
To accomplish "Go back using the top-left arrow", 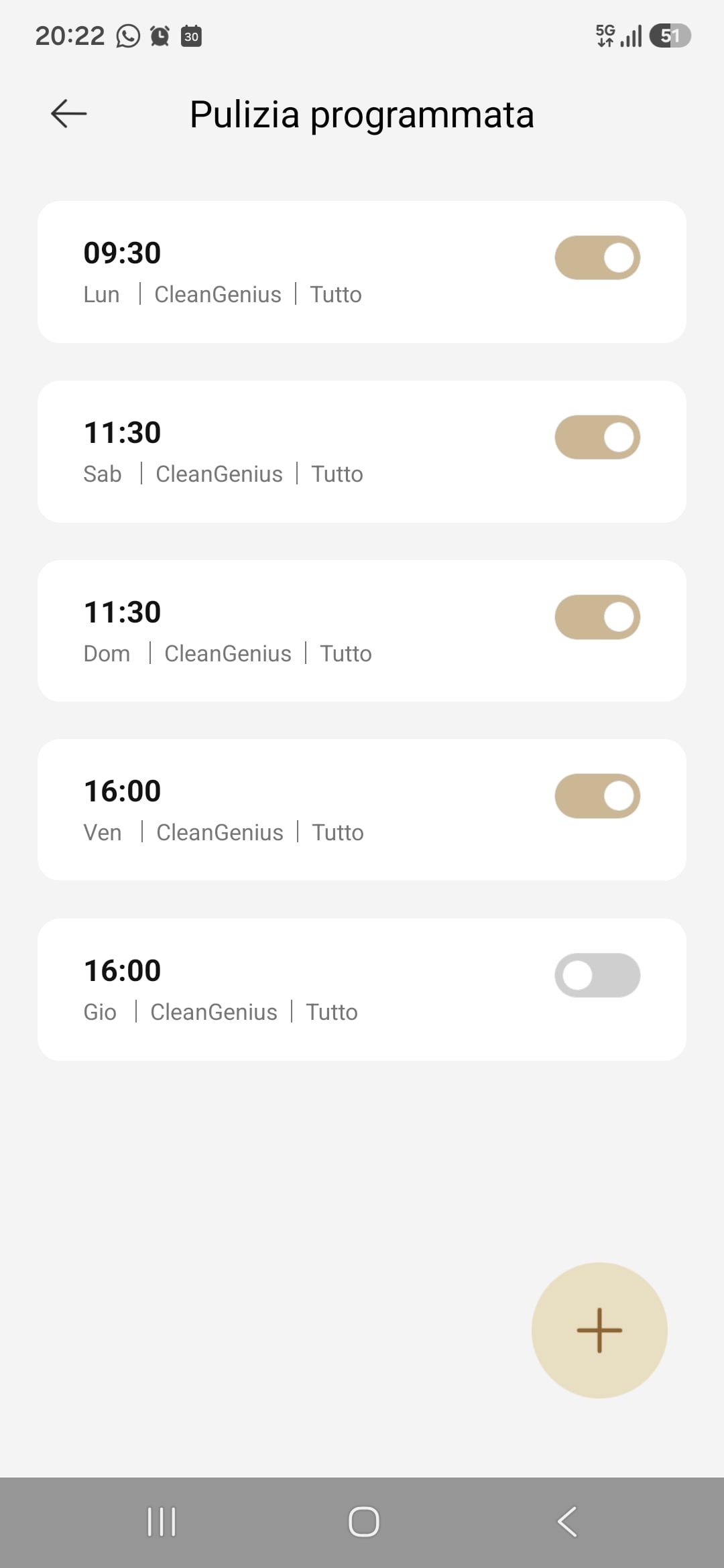I will tap(69, 113).
